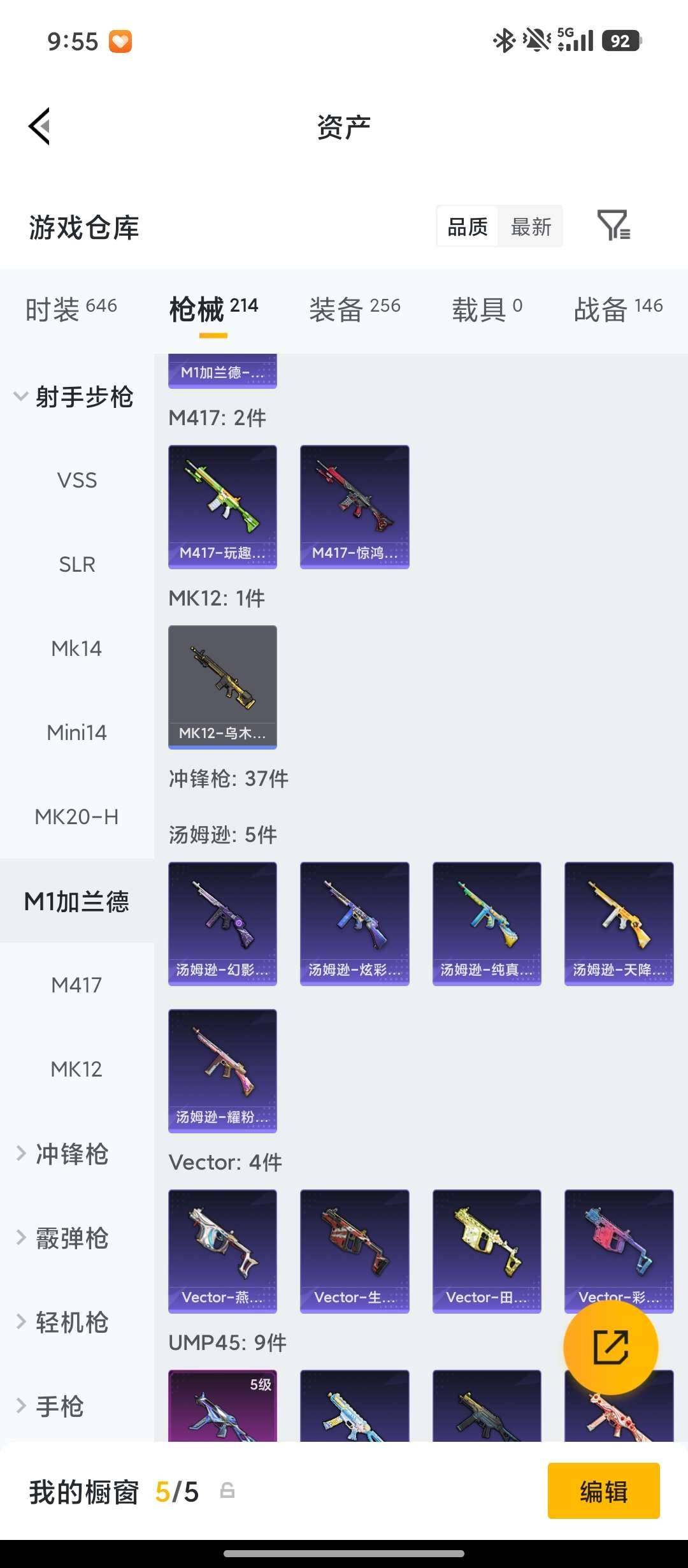This screenshot has width=688, height=1568.
Task: Tap the floating share button
Action: (610, 1347)
